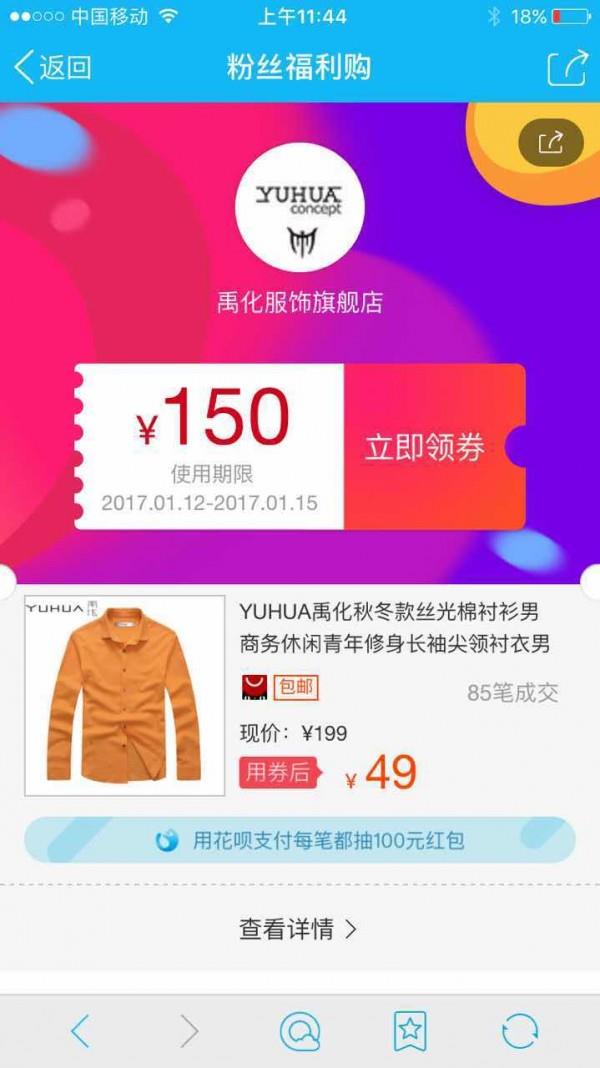This screenshot has width=600, height=1068.
Task: Open the chat bubble toolbar icon
Action: [x=299, y=1030]
